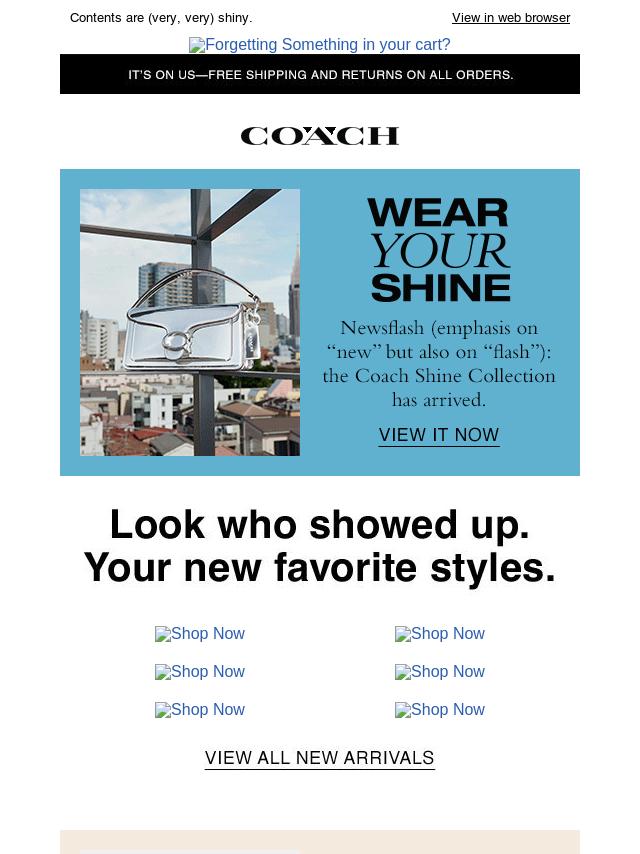
Task: Tap the View It Now link
Action: [439, 435]
